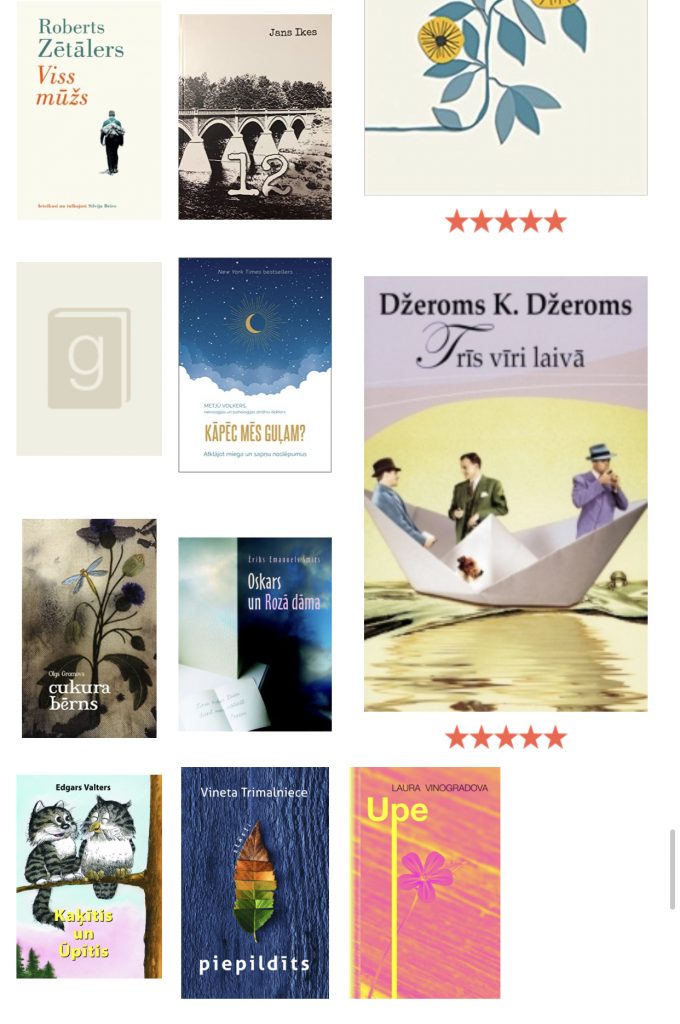Open the book Kāpēc mēs guļam?
Image resolution: width=680 pixels, height=1024 pixels.
click(254, 364)
